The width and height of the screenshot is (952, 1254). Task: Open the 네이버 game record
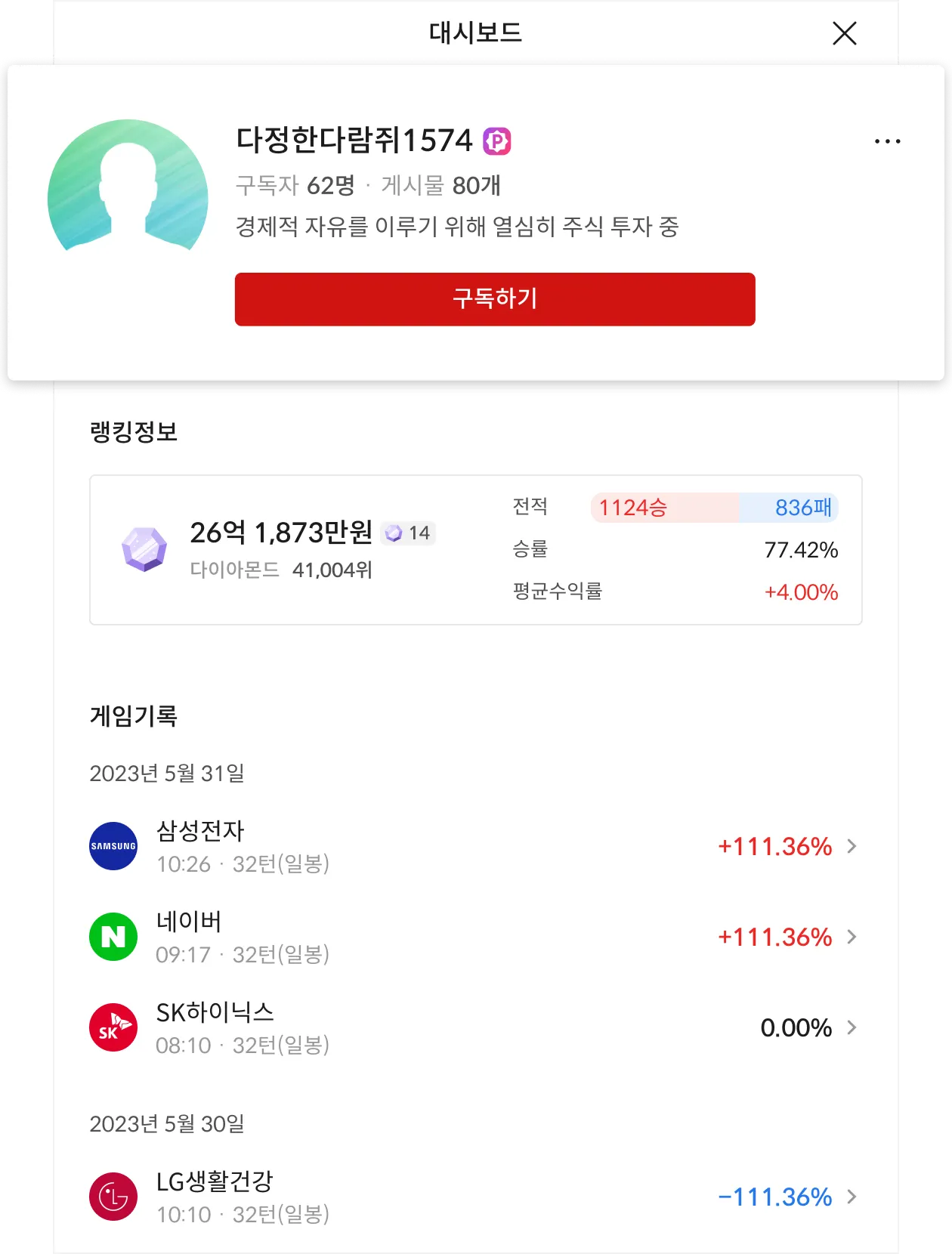(x=474, y=937)
